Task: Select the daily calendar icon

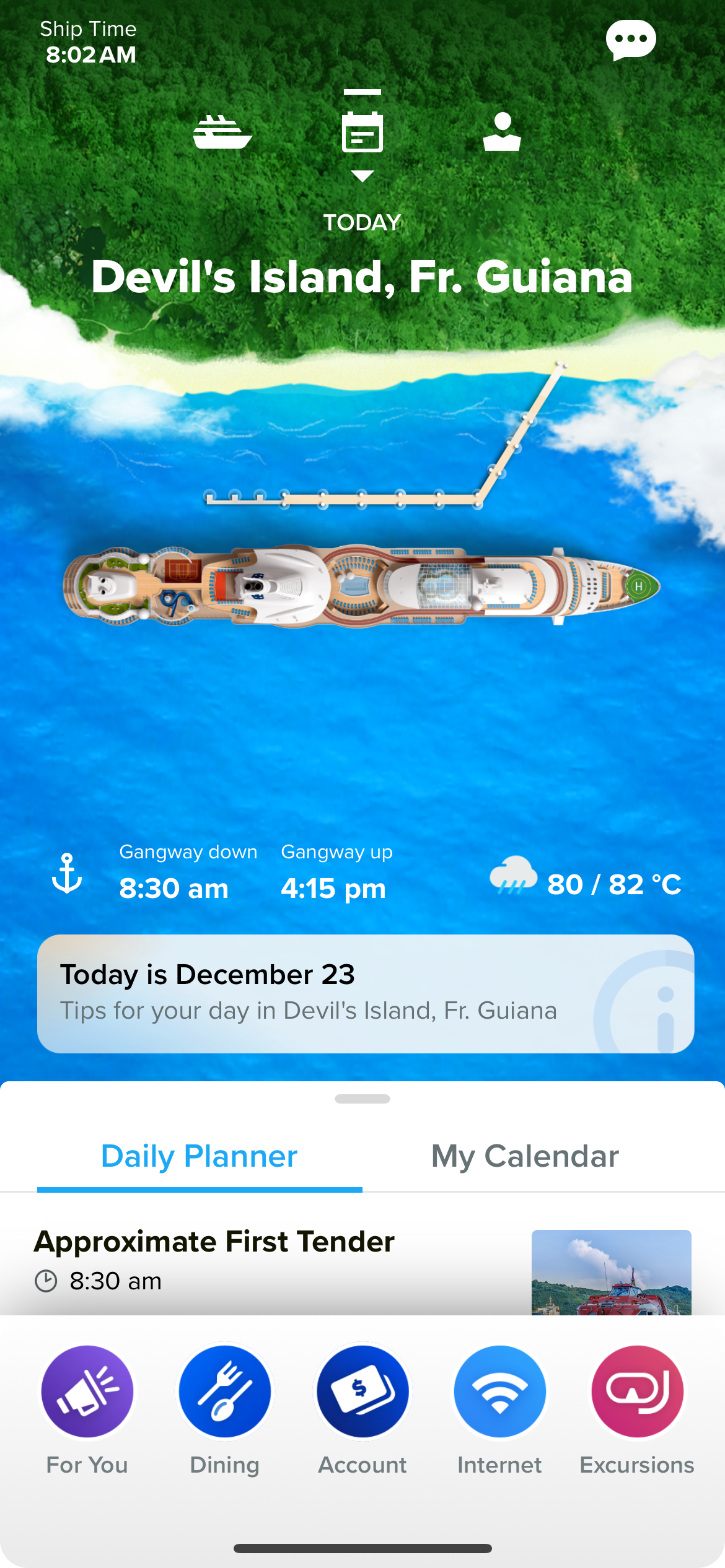Action: pos(362,132)
